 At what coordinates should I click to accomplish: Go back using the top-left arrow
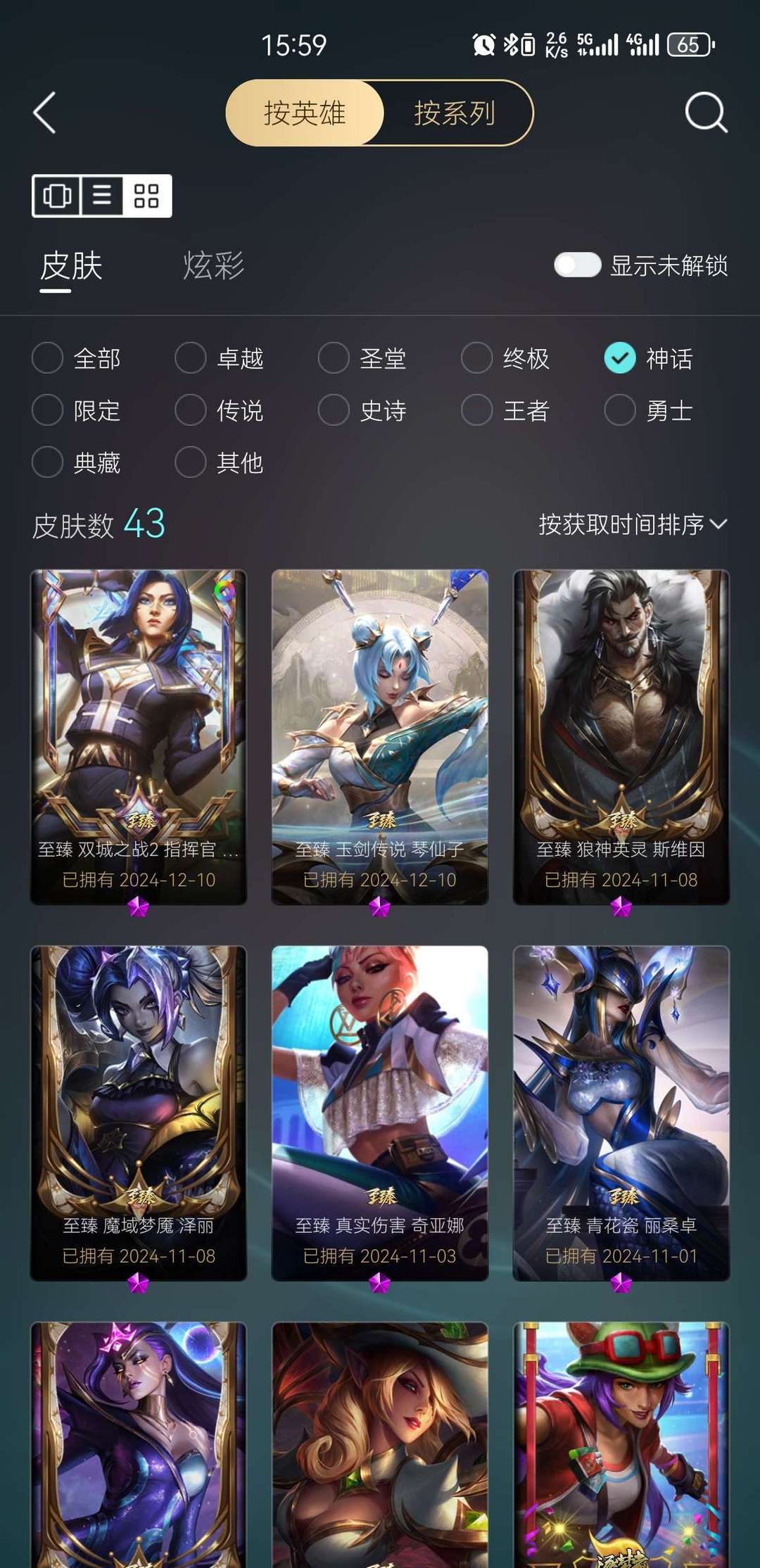click(x=44, y=113)
